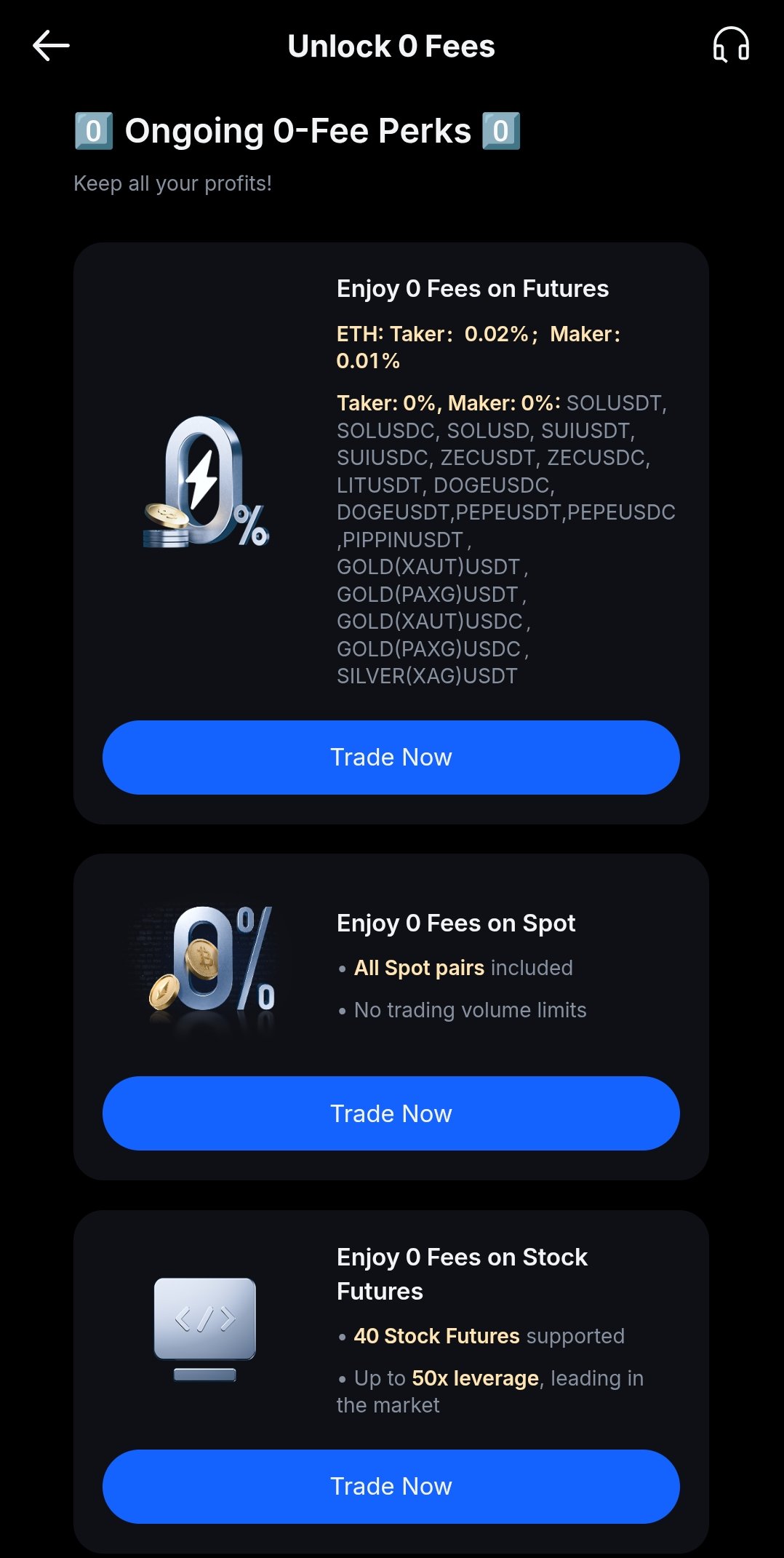Tap Trade Now under Fees on Futures

coord(391,758)
